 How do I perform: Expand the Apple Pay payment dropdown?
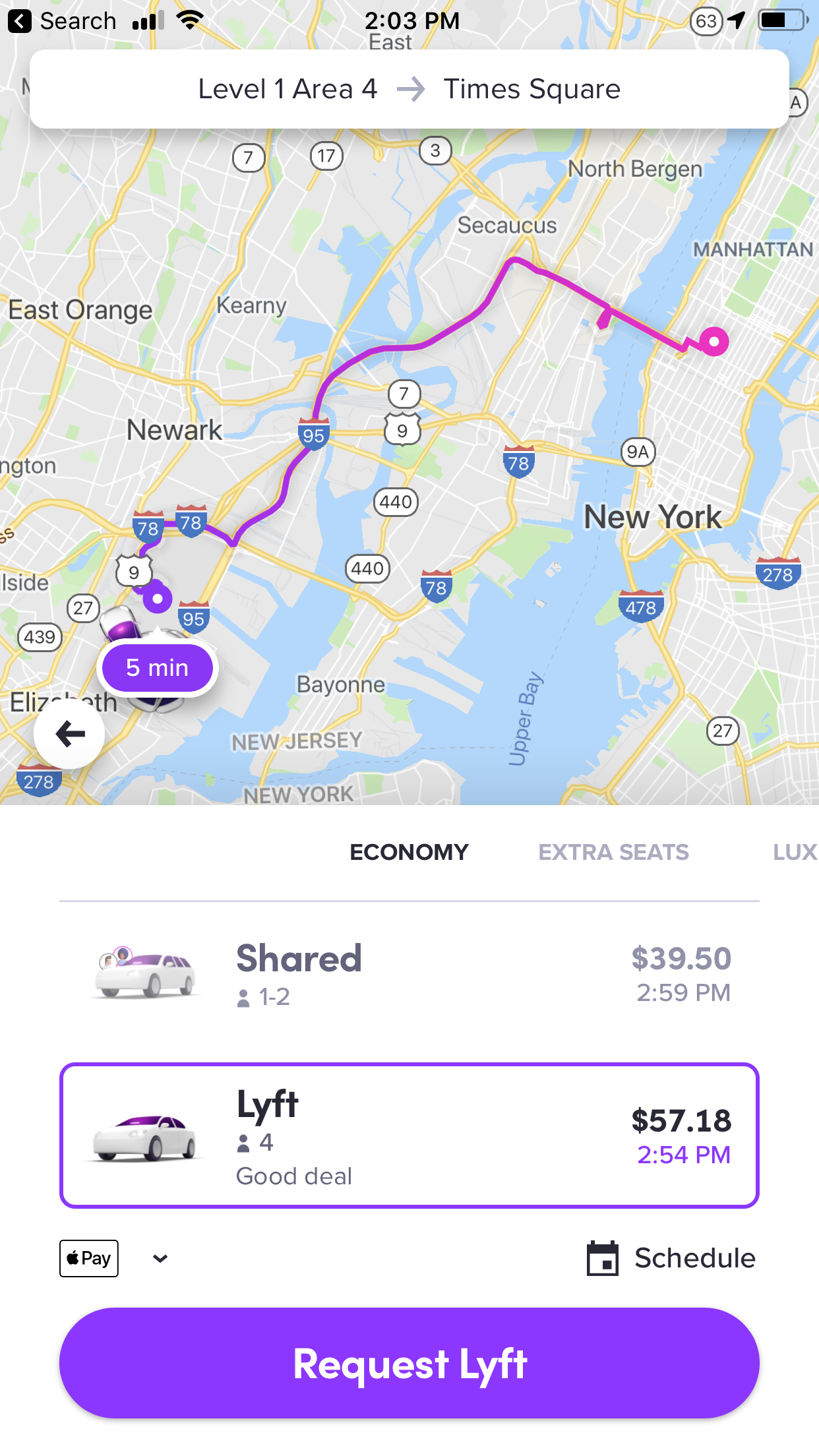[x=160, y=1258]
